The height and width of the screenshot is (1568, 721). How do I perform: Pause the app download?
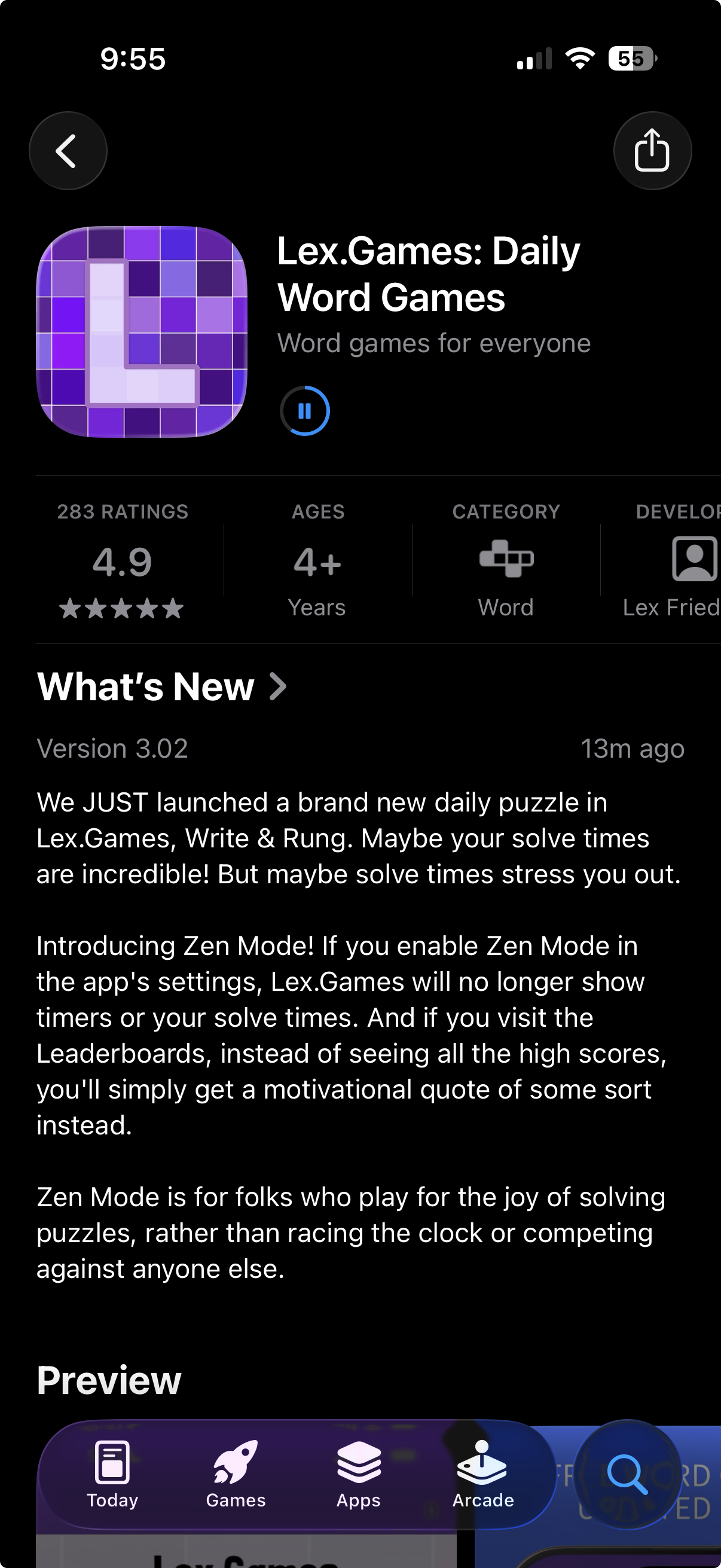pyautogui.click(x=305, y=411)
